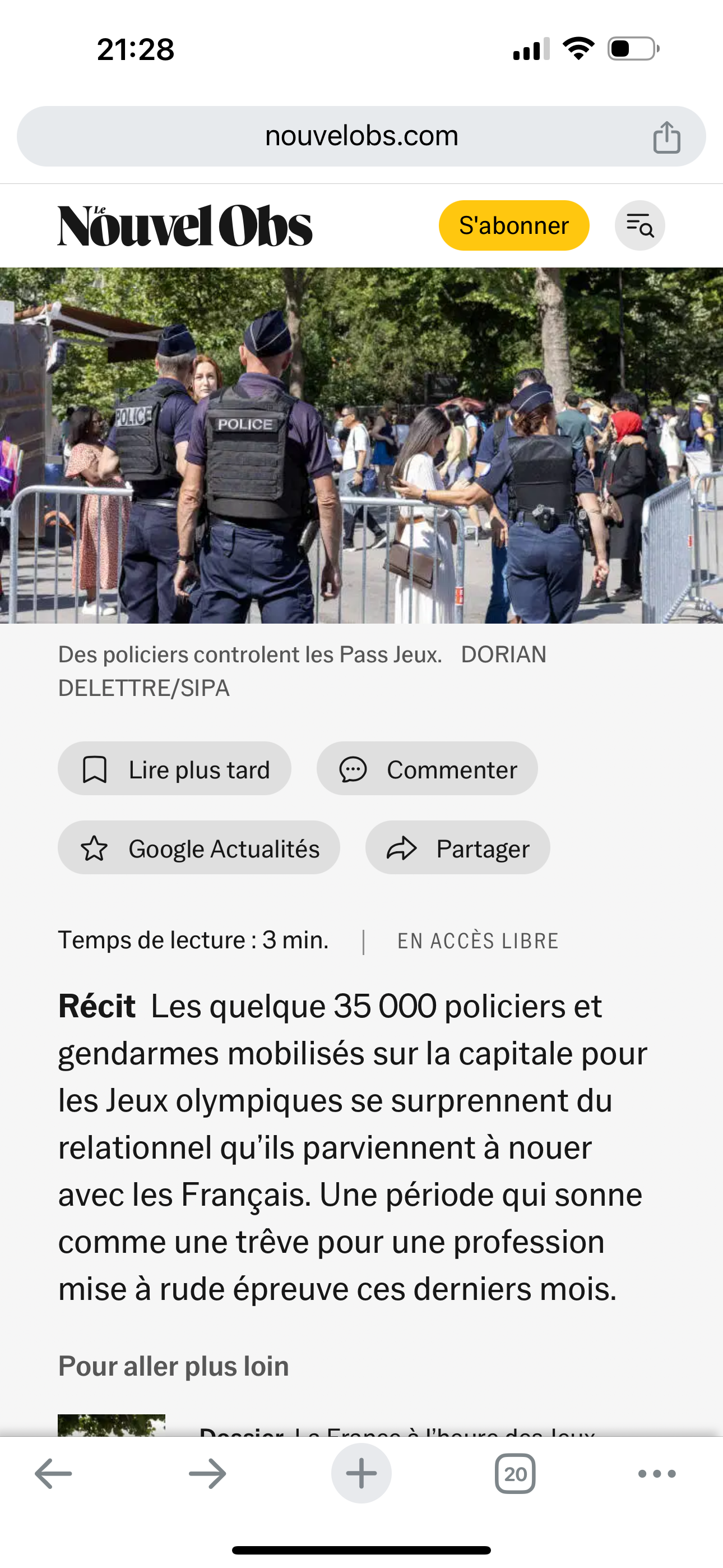Open the Nouvel Obs homepage logo

(x=185, y=226)
